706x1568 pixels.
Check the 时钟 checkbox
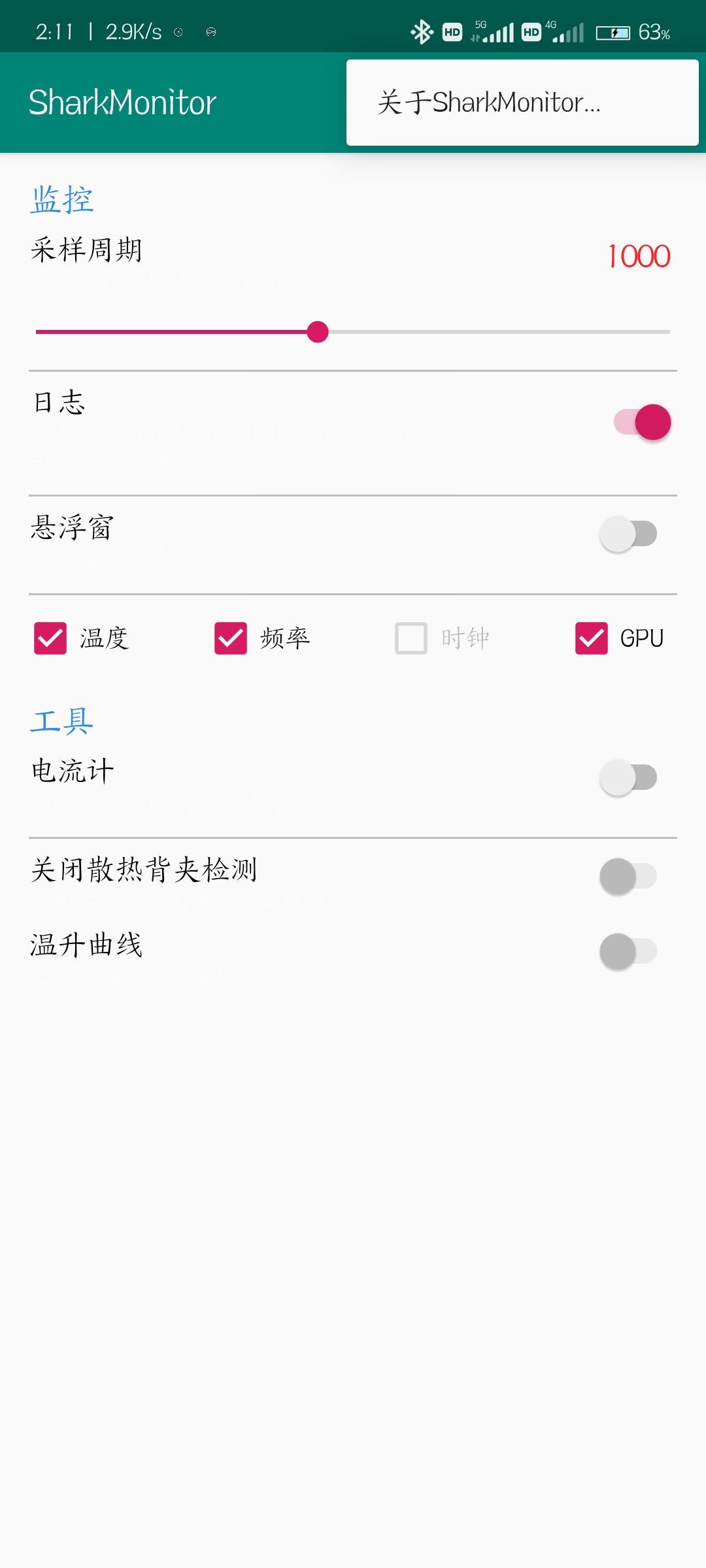(x=411, y=638)
